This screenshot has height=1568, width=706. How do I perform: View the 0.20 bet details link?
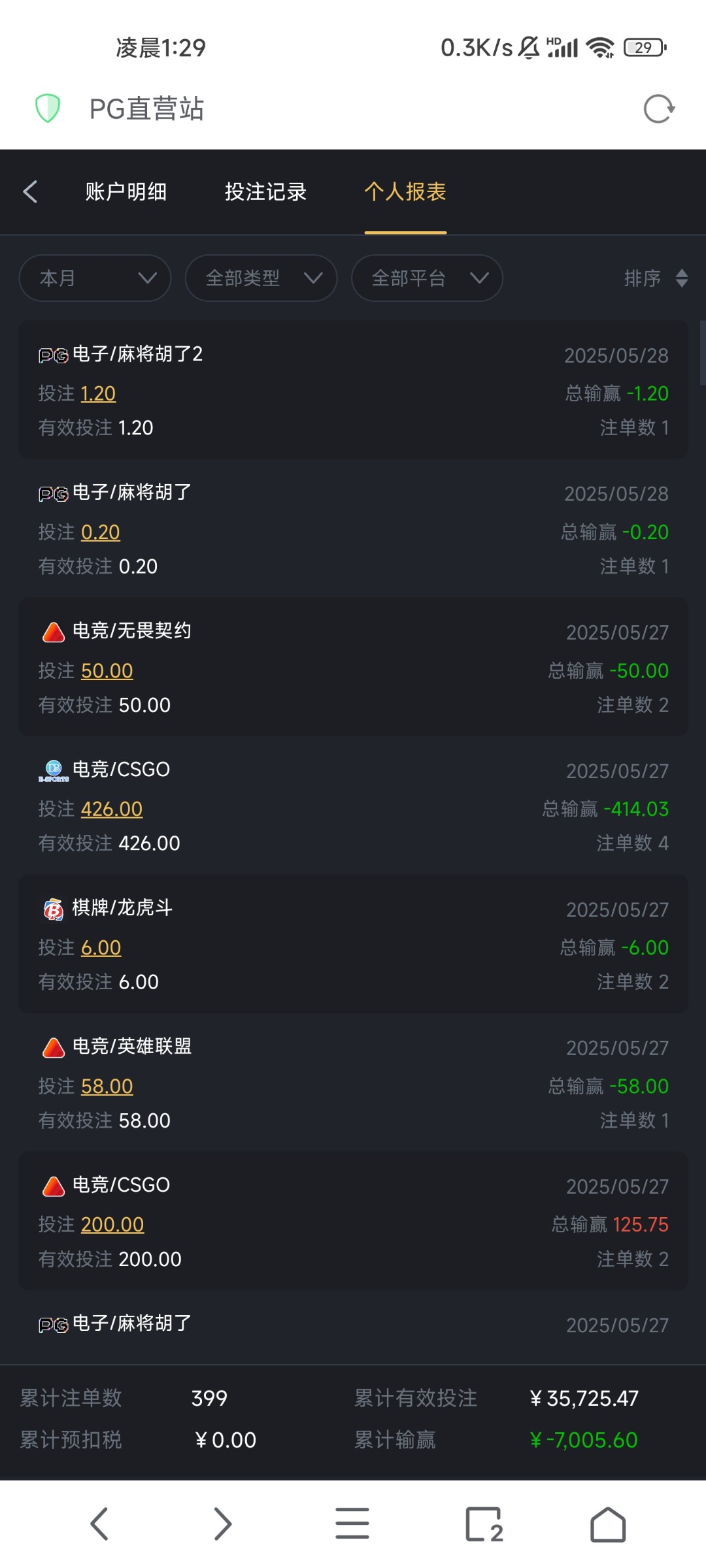100,532
